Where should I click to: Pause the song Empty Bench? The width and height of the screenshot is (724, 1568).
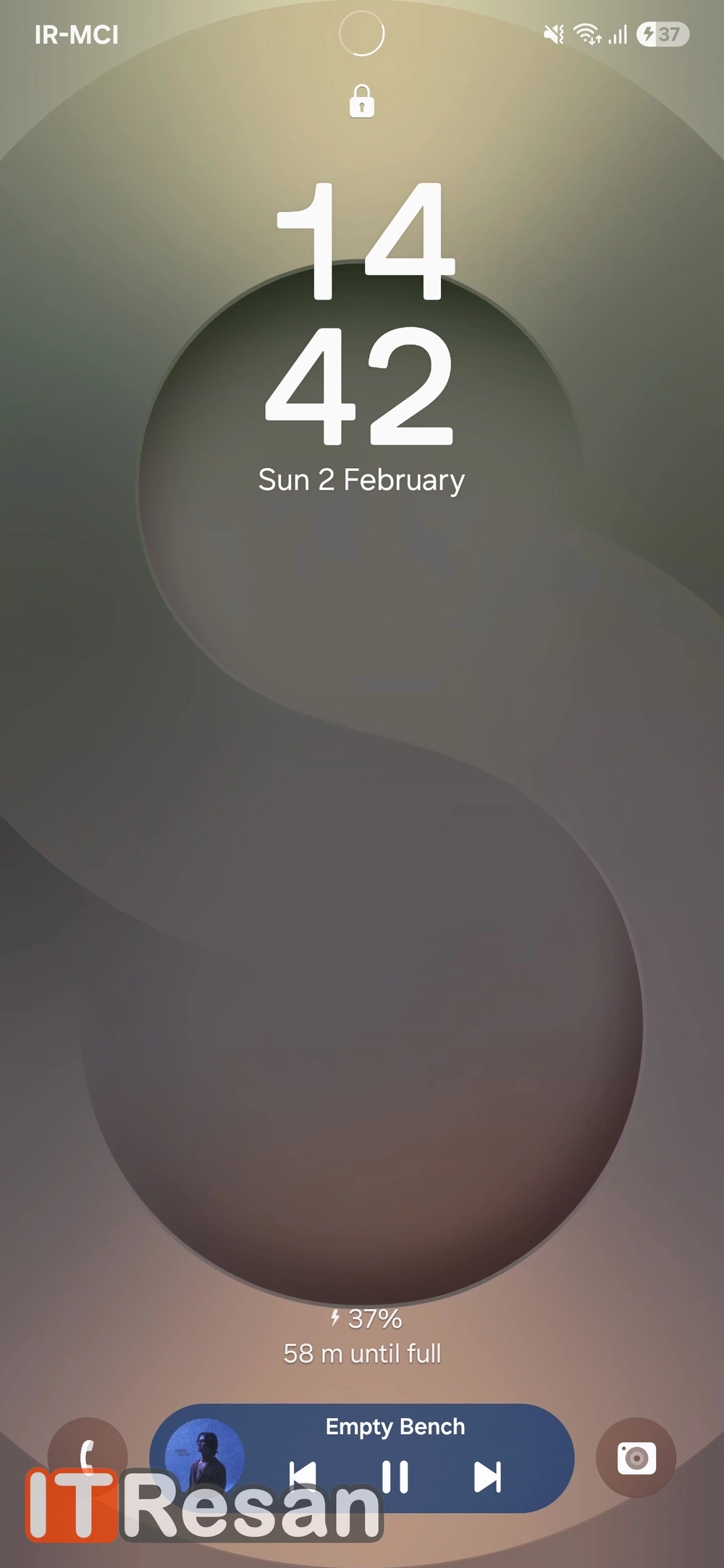tap(395, 1476)
